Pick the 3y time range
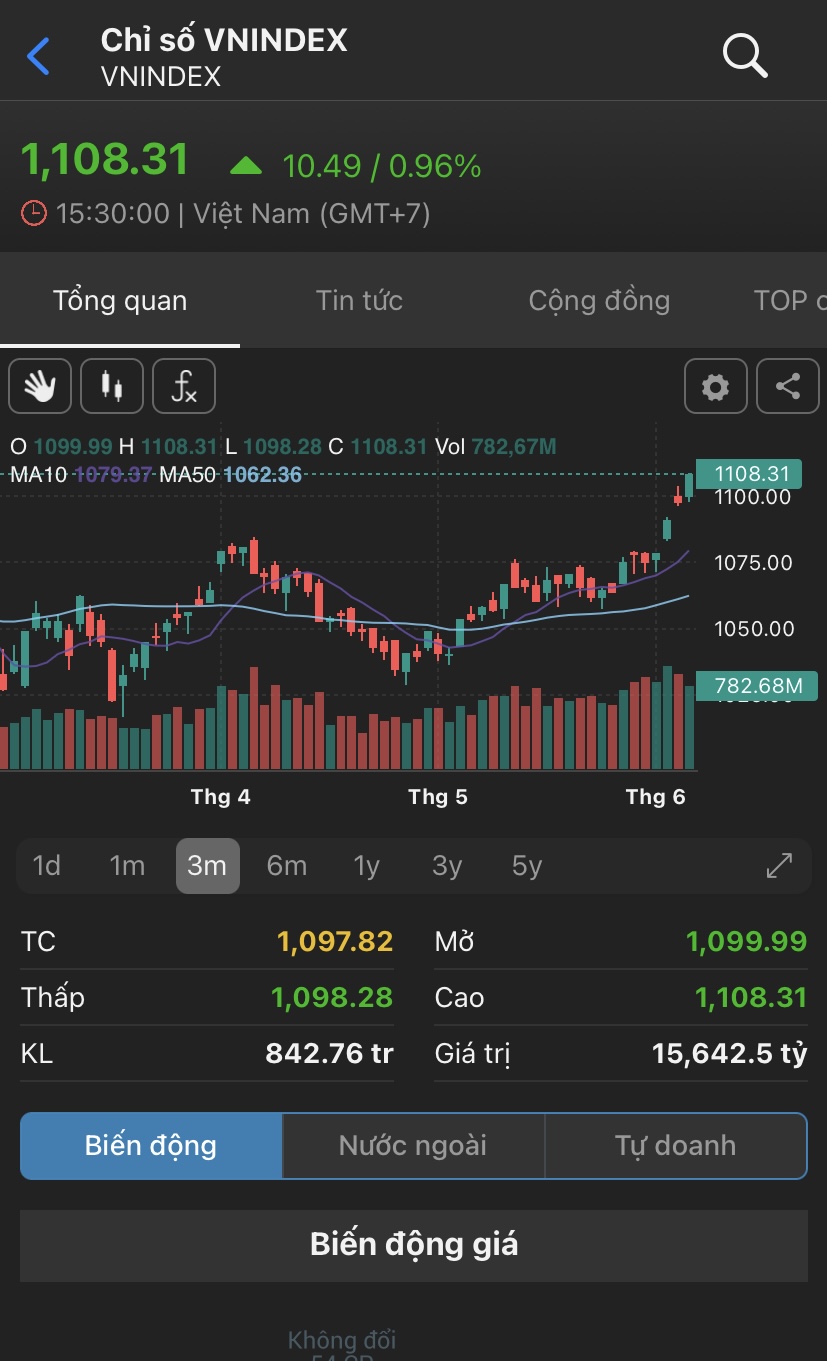The width and height of the screenshot is (827, 1361). [x=447, y=865]
